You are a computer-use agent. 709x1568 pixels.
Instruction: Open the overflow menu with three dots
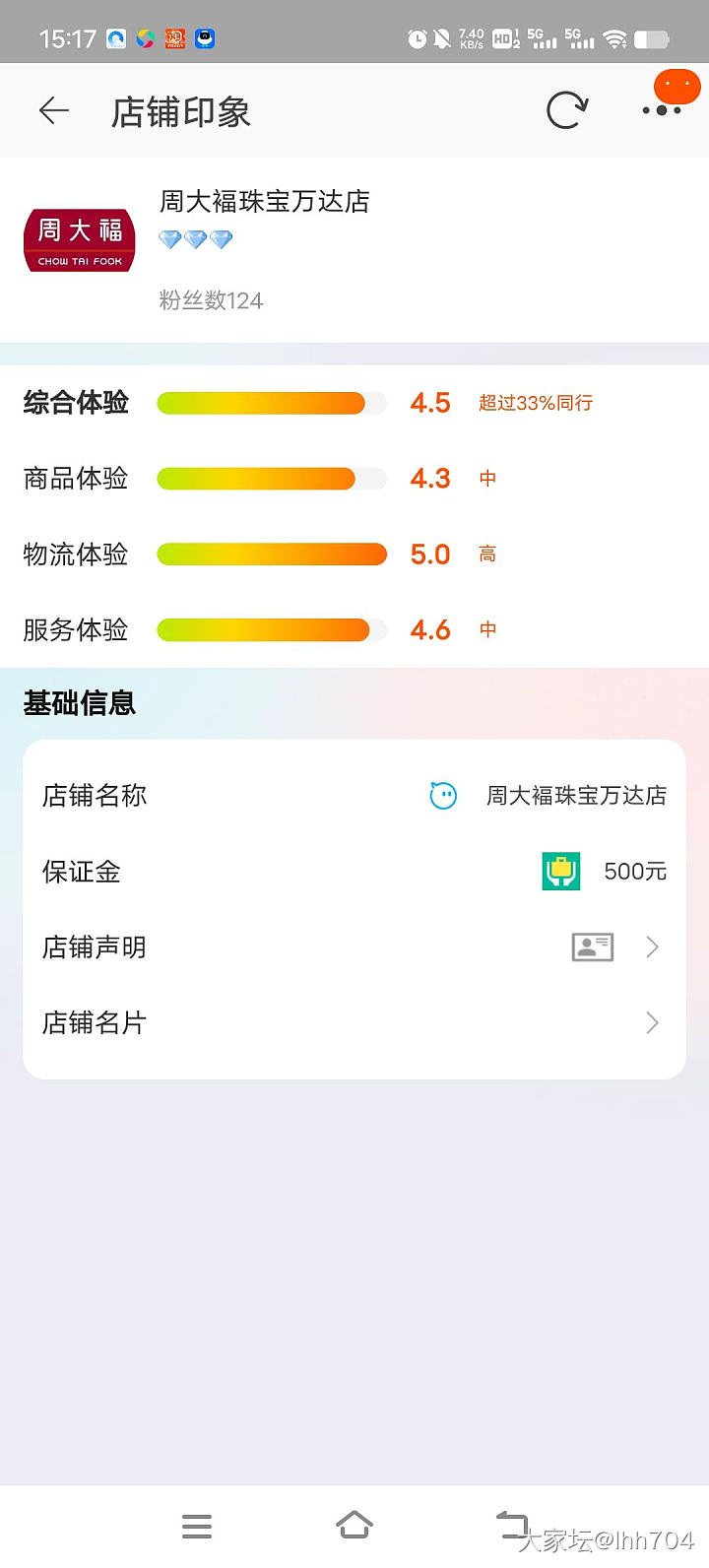click(662, 109)
